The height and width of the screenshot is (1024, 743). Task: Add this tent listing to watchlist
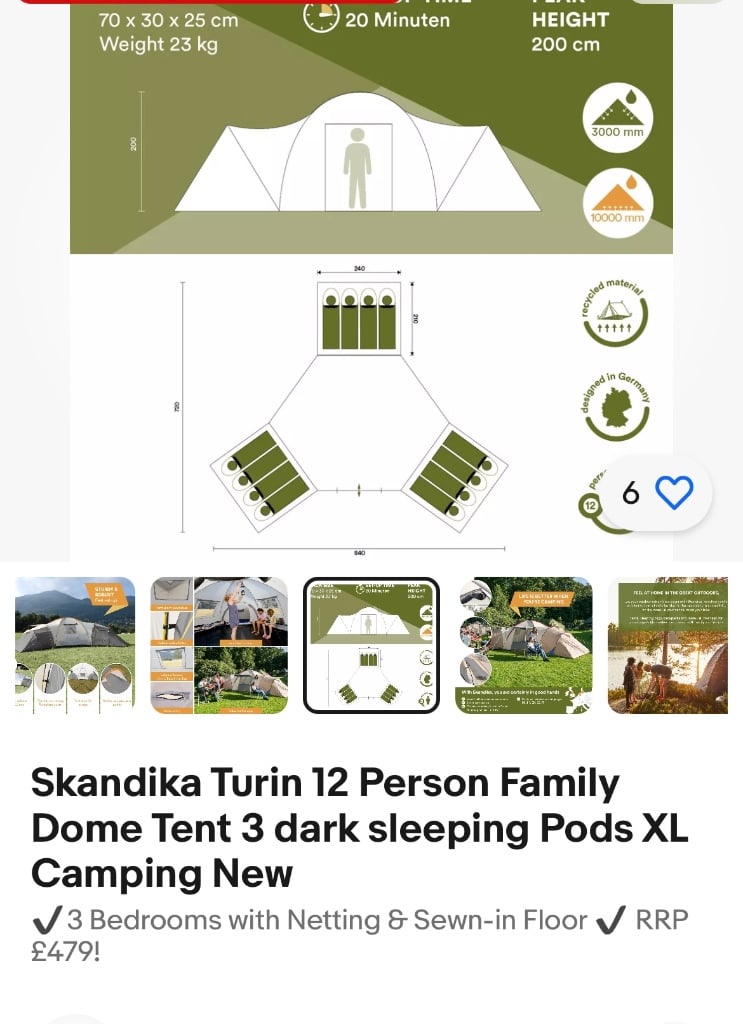pos(674,493)
